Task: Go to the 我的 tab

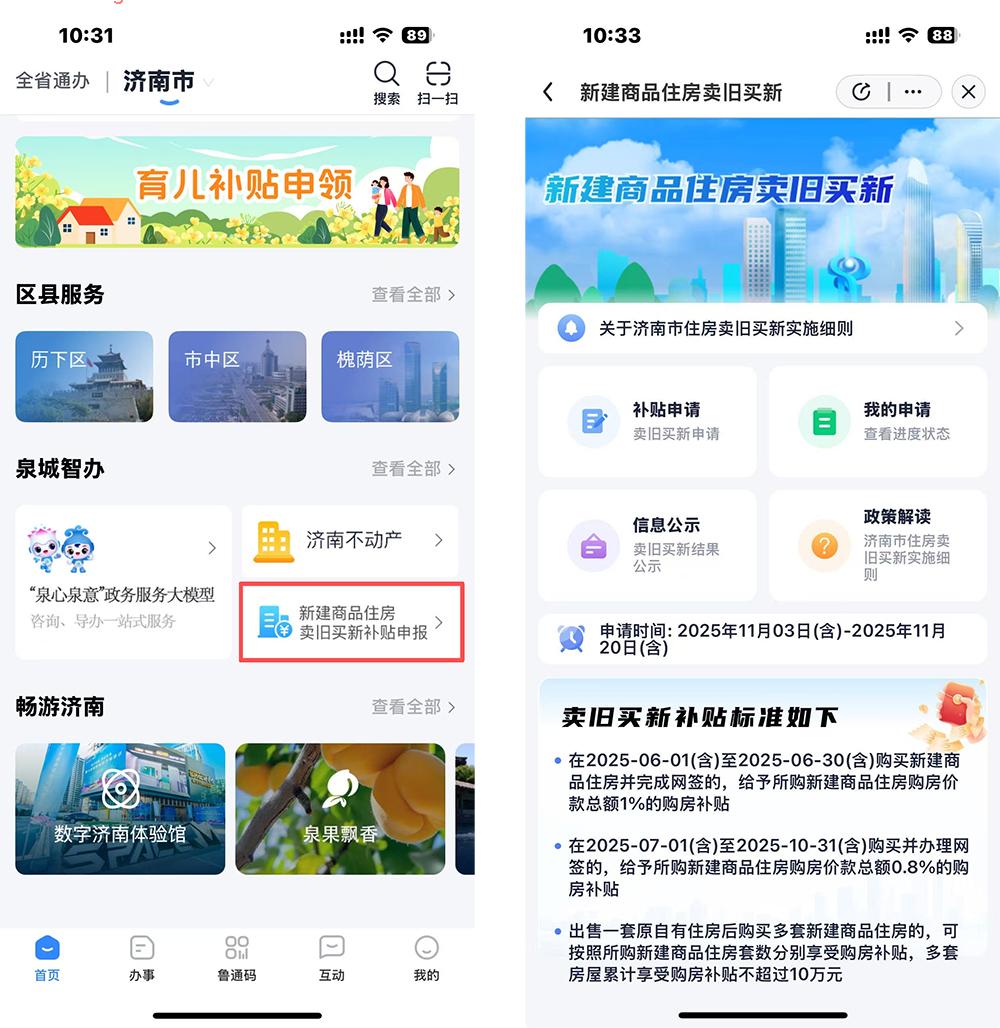Action: click(426, 958)
